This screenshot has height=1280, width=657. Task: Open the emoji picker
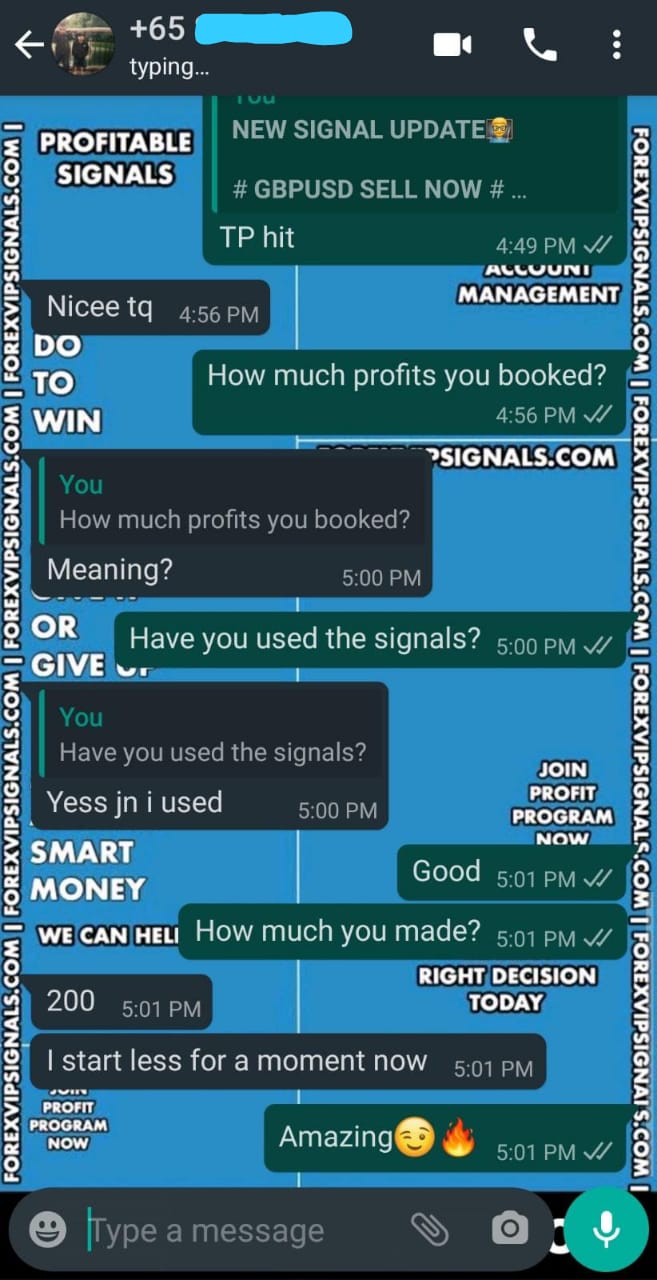tap(48, 1229)
